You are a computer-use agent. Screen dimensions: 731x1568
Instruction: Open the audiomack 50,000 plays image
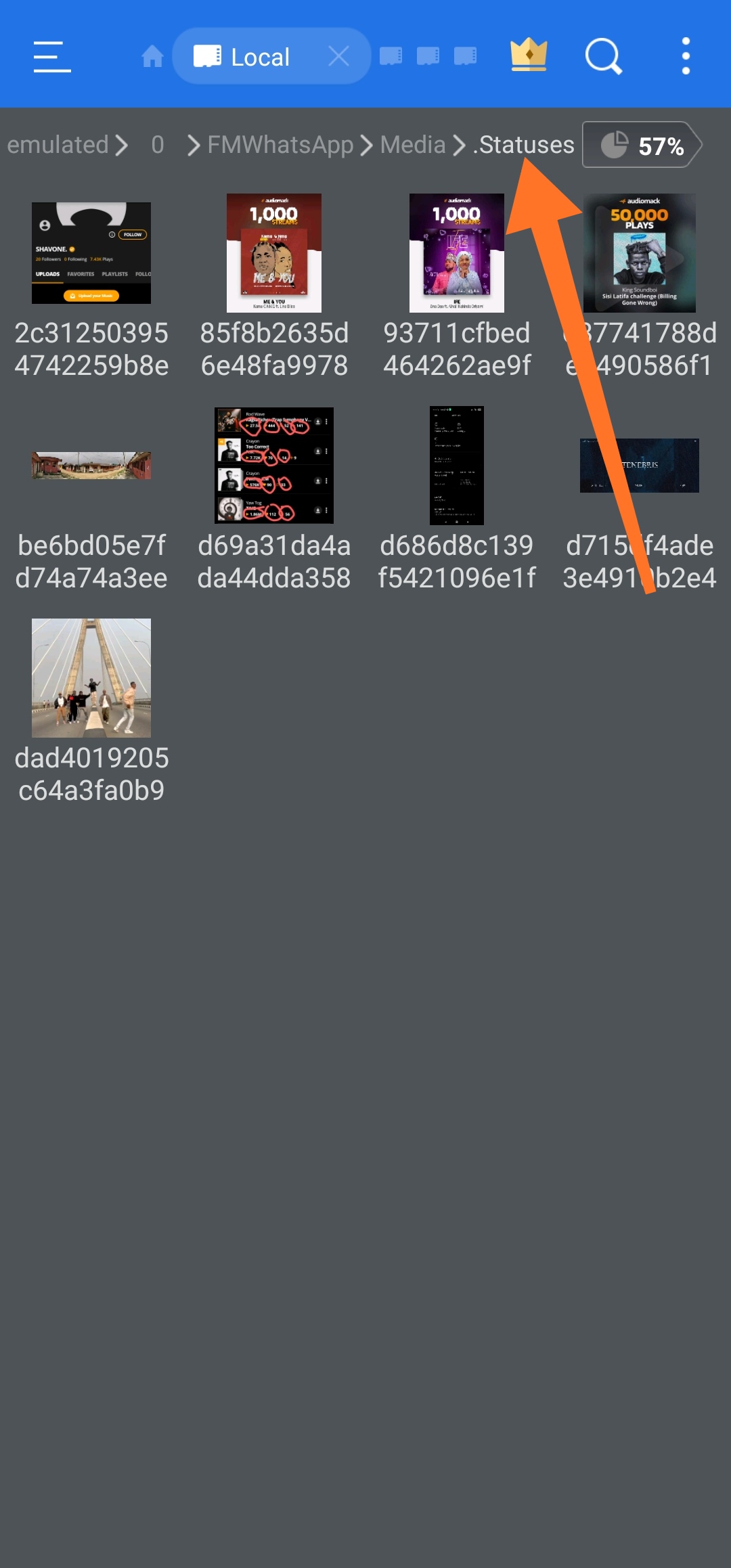(640, 253)
